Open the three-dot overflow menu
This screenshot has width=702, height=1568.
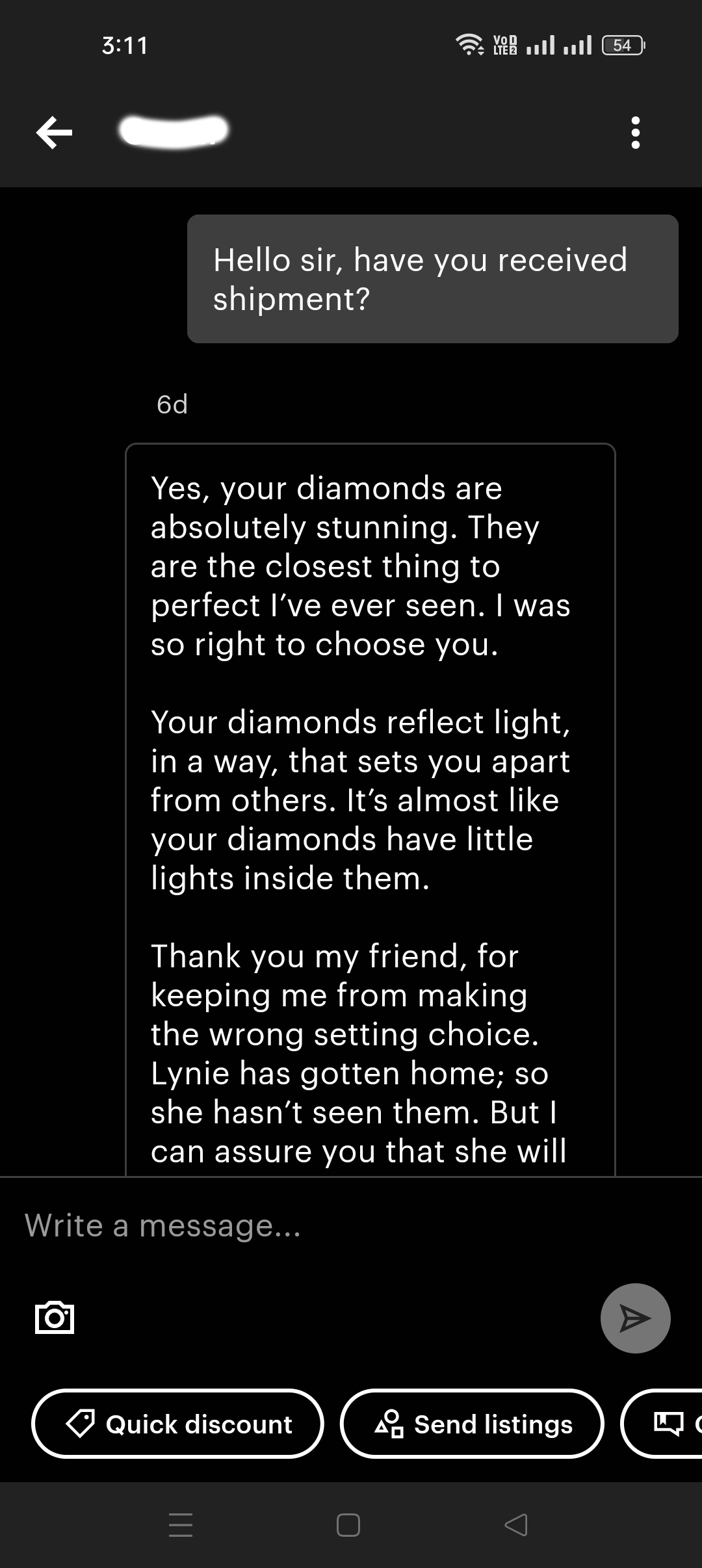pos(635,133)
